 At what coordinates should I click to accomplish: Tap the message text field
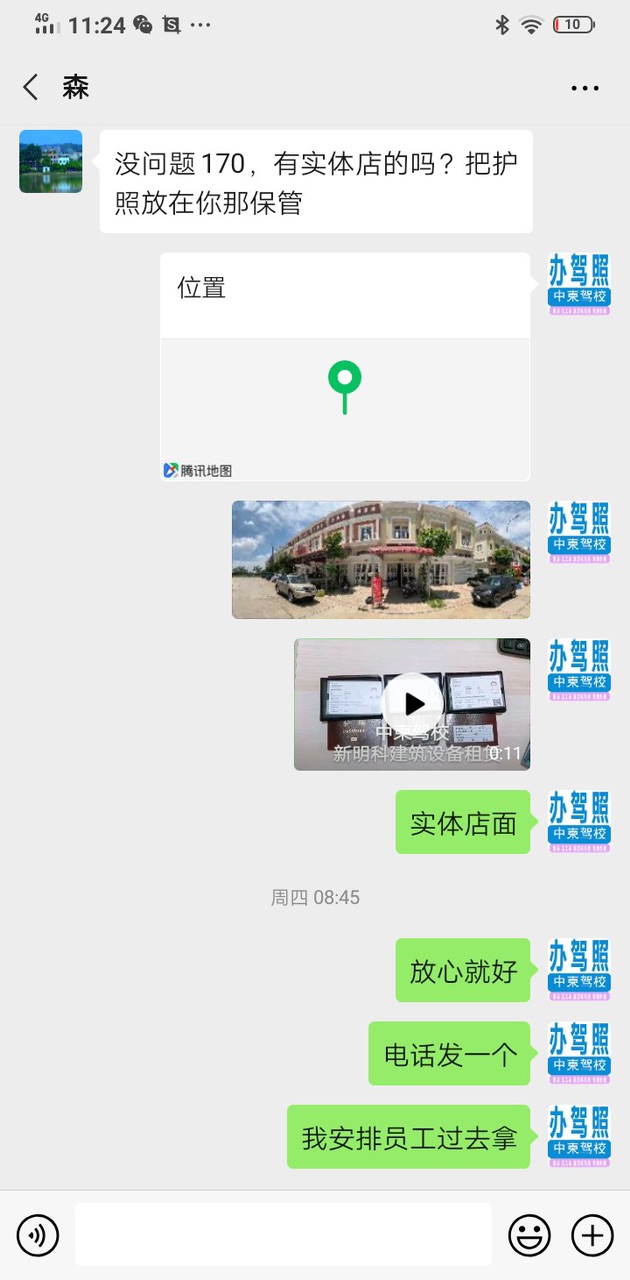point(283,1236)
